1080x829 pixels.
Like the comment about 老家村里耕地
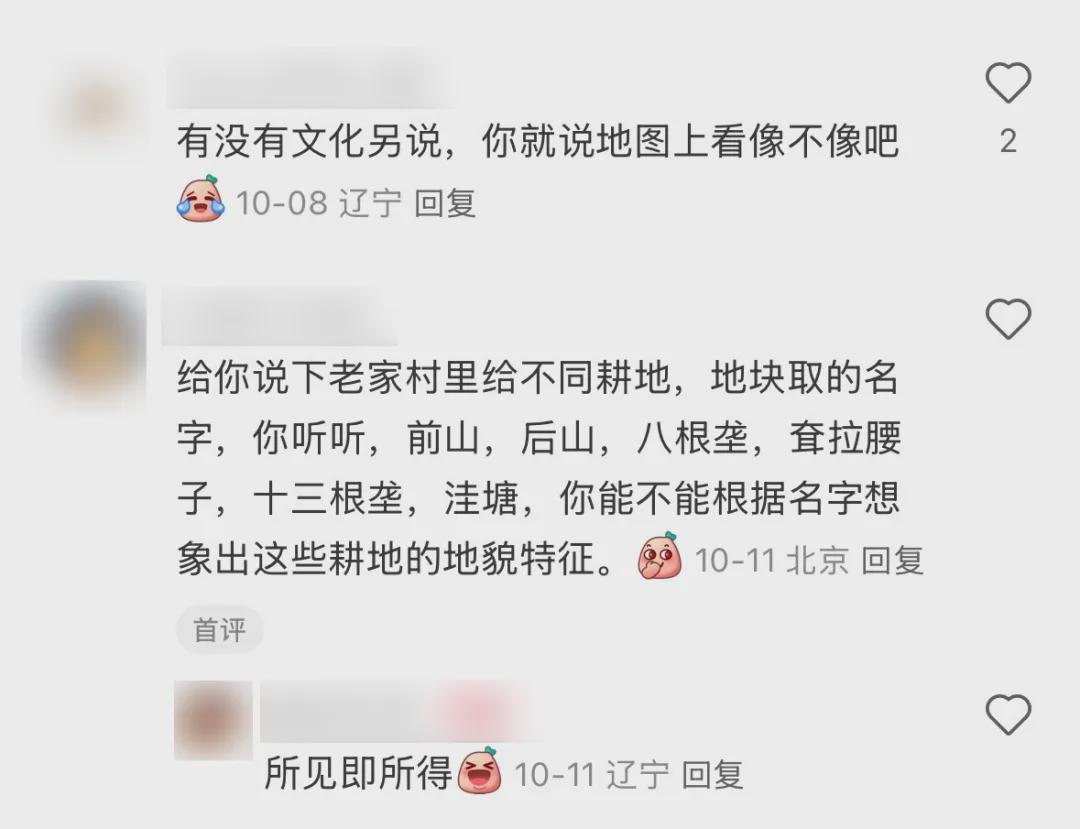(x=1008, y=320)
